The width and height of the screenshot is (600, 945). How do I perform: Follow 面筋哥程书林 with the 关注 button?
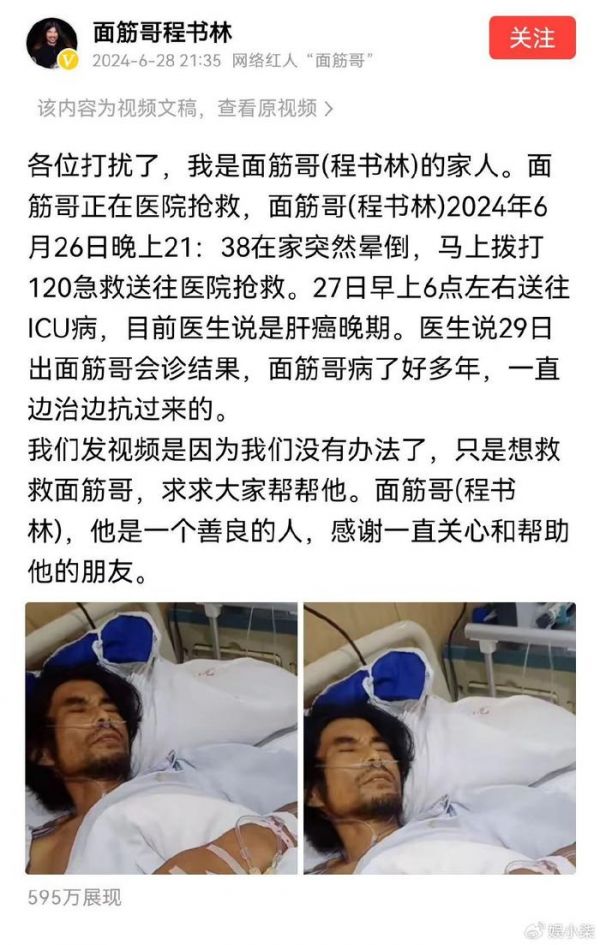click(x=533, y=38)
